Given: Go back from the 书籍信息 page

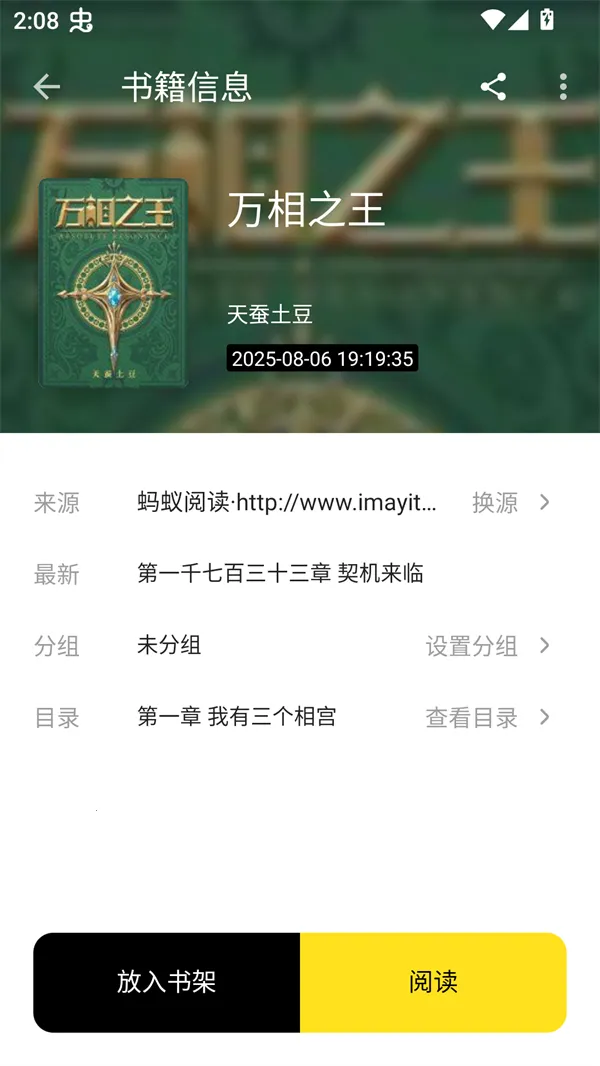Looking at the screenshot, I should (x=47, y=87).
